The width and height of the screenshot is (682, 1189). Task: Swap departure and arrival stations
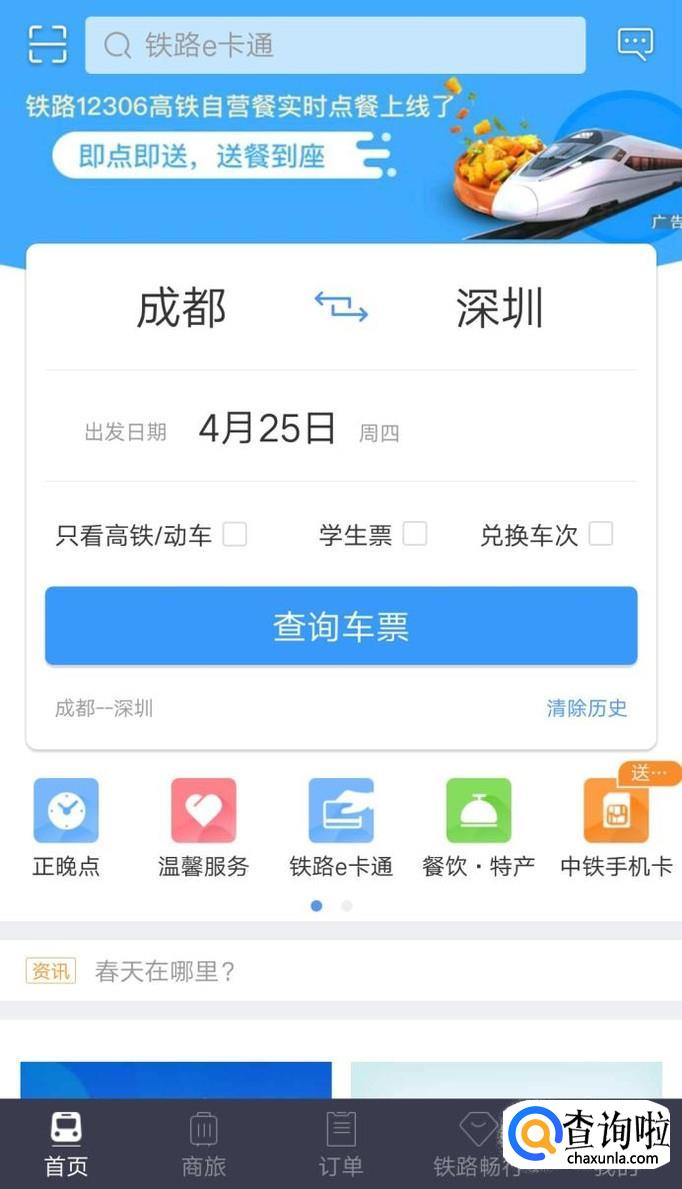pyautogui.click(x=341, y=307)
